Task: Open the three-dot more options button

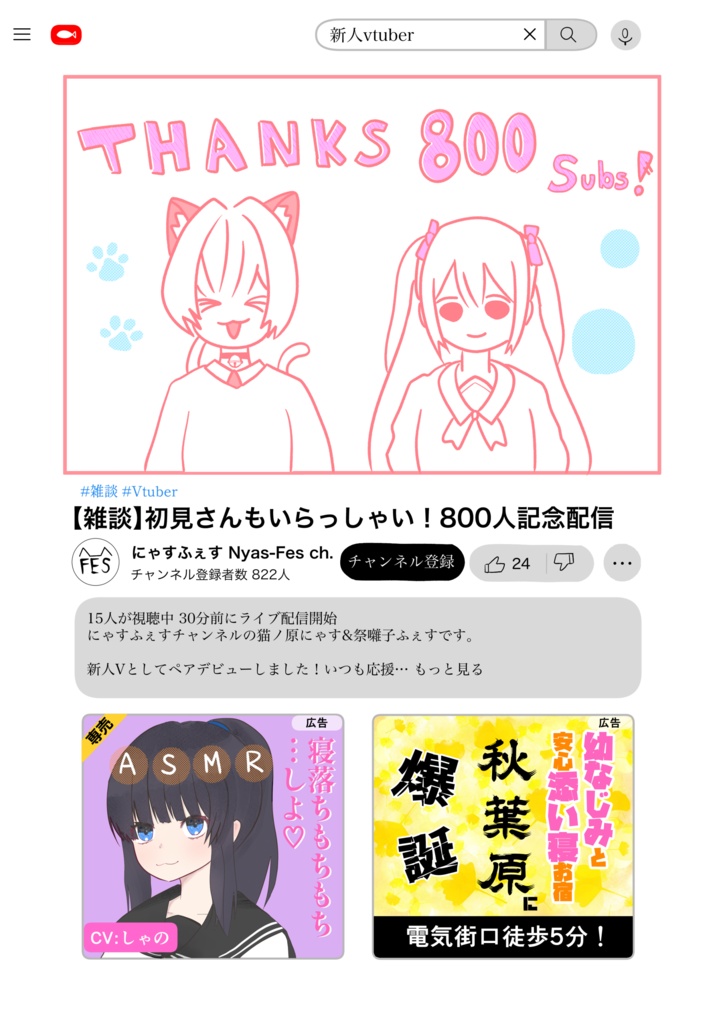Action: click(622, 563)
